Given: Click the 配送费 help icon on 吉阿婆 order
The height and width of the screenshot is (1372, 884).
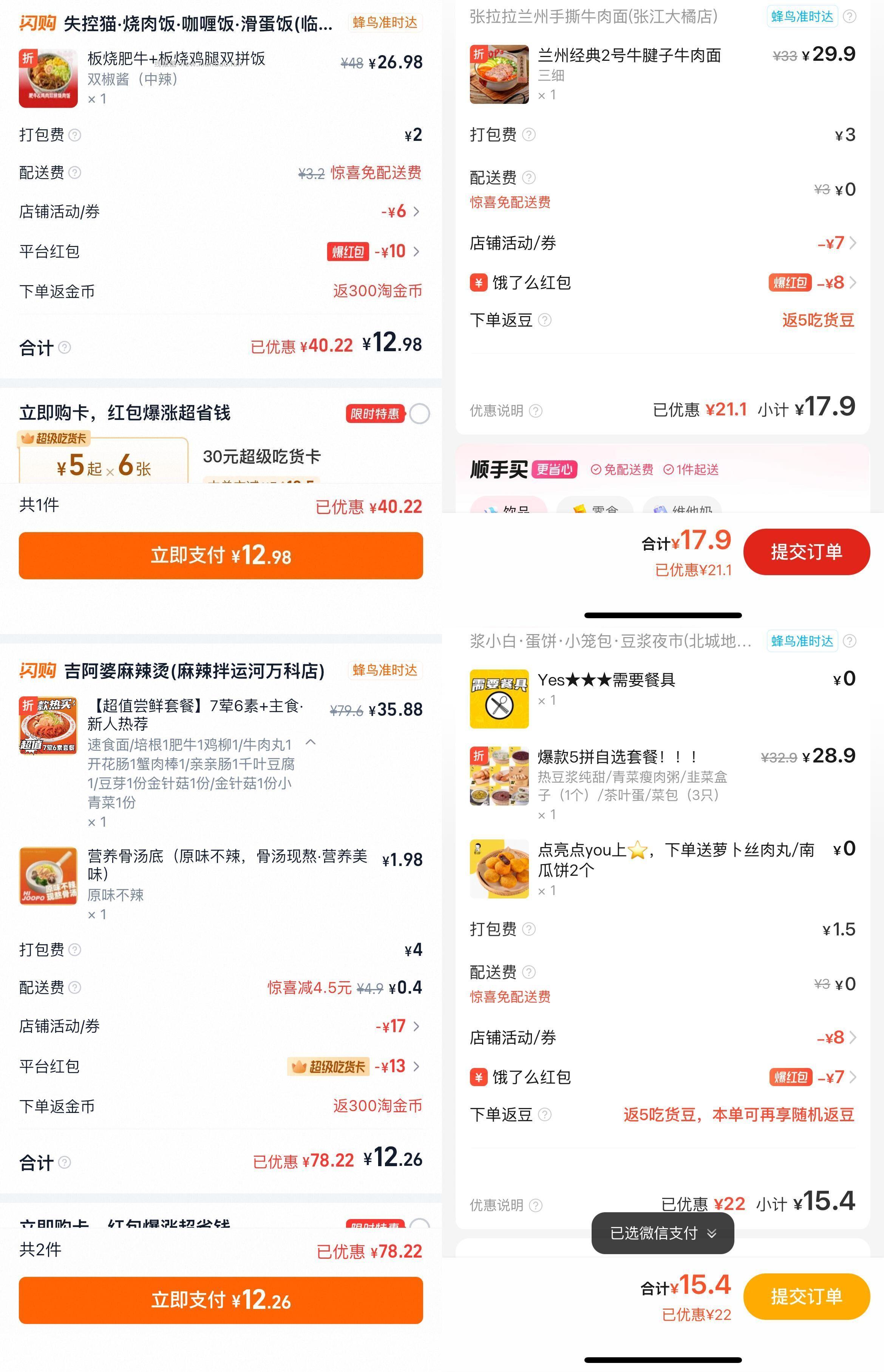Looking at the screenshot, I should pos(76,988).
